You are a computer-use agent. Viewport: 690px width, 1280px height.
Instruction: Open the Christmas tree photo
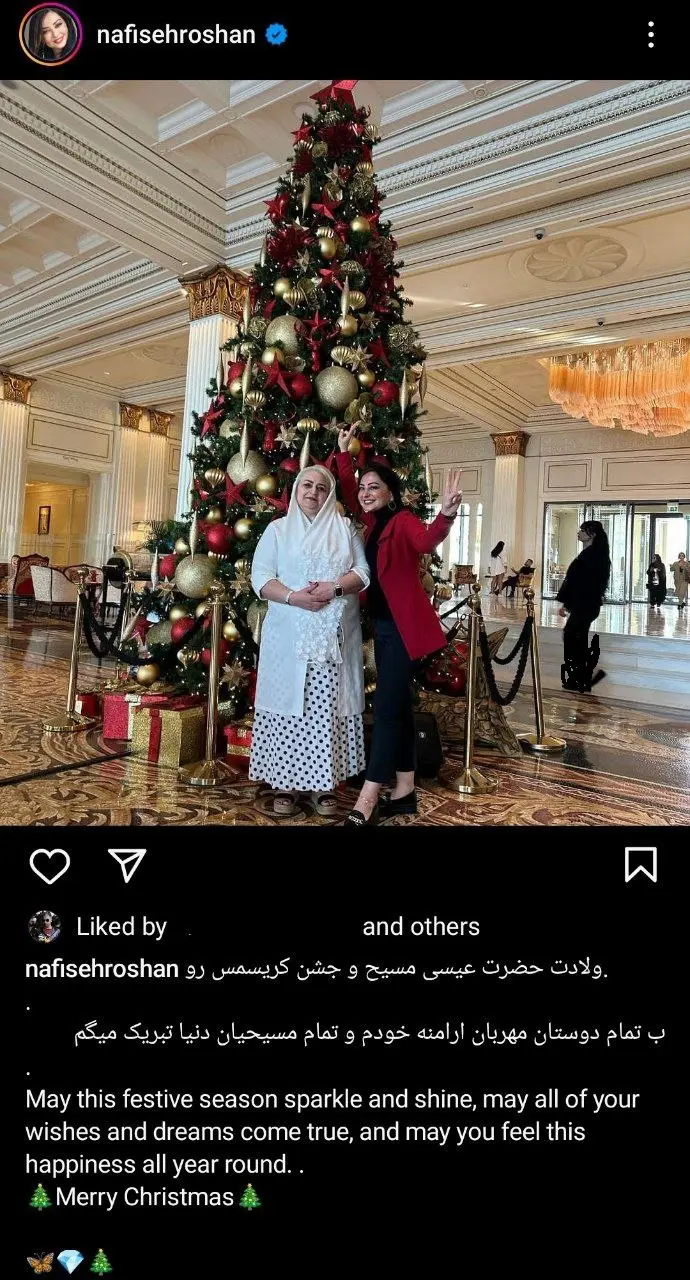click(x=345, y=452)
